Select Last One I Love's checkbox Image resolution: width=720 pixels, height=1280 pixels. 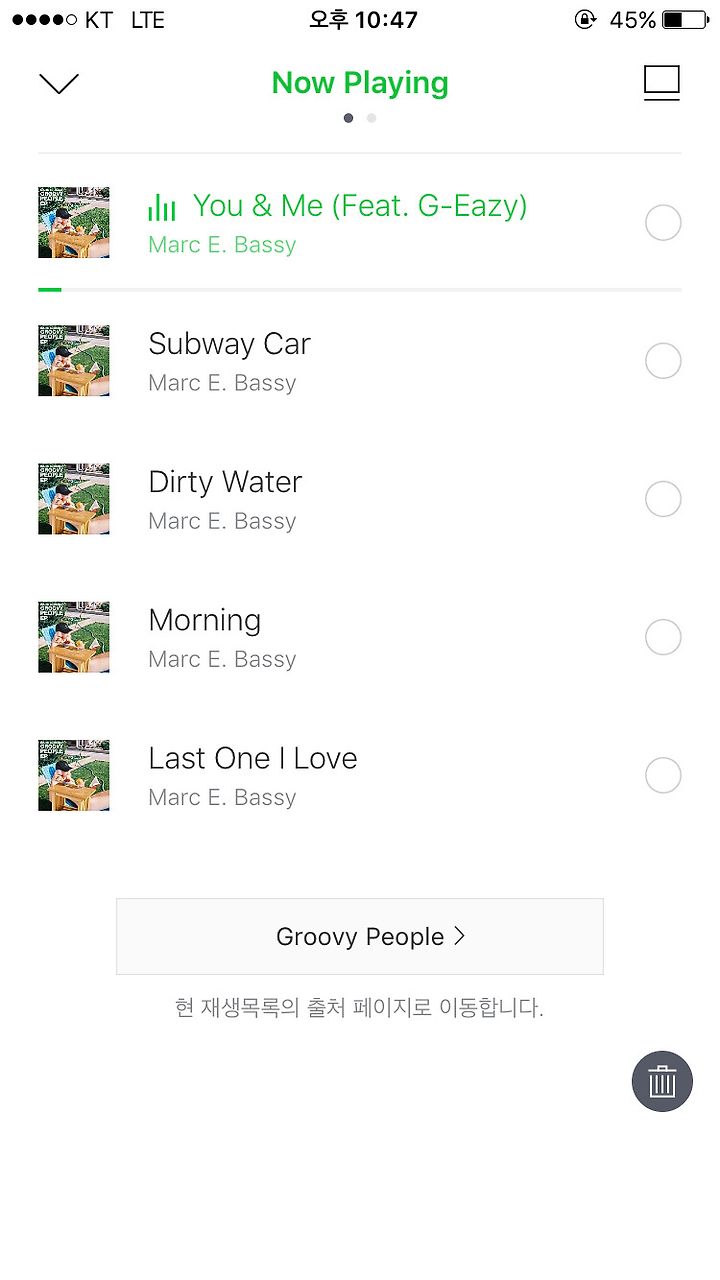(x=663, y=775)
